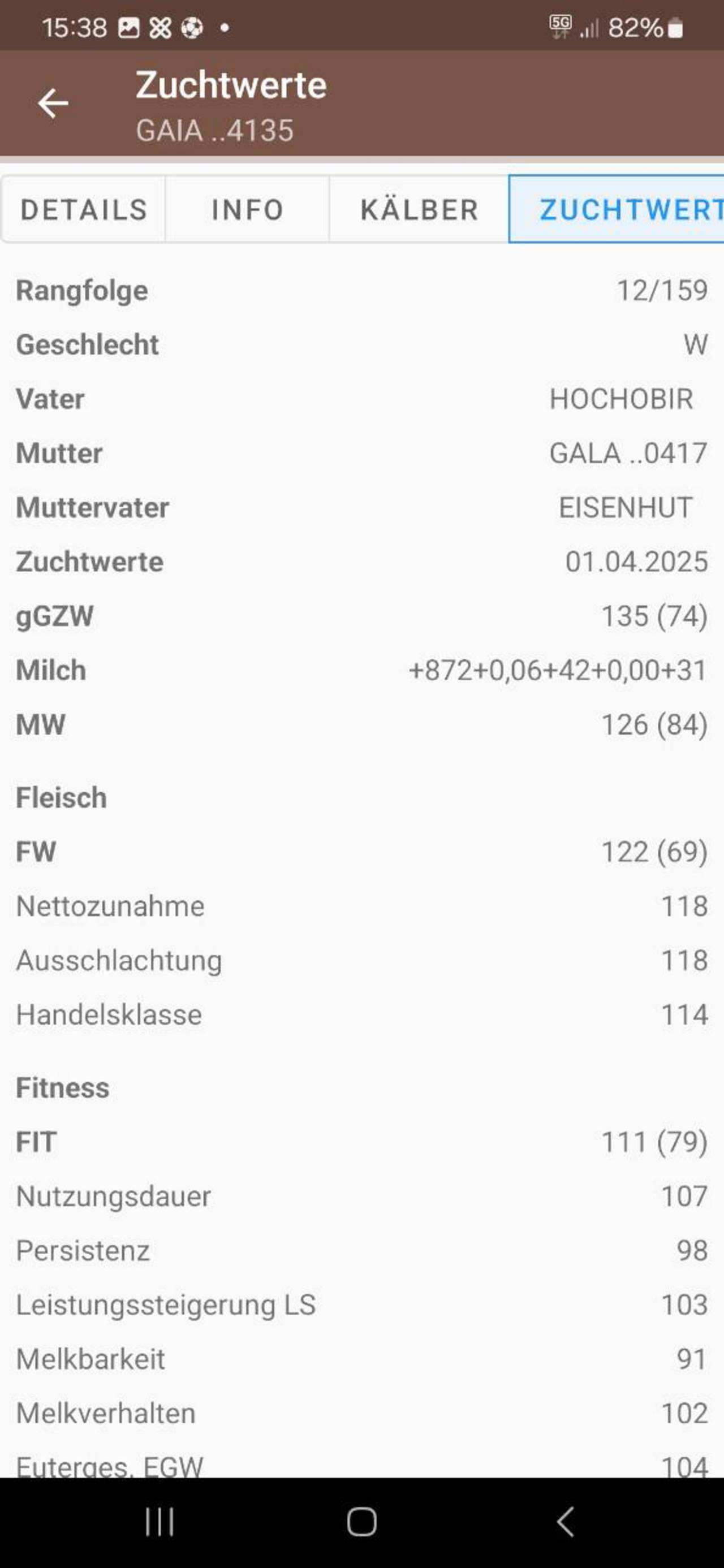Open recent apps from the navigation bar
724x1568 pixels.
point(160,1522)
